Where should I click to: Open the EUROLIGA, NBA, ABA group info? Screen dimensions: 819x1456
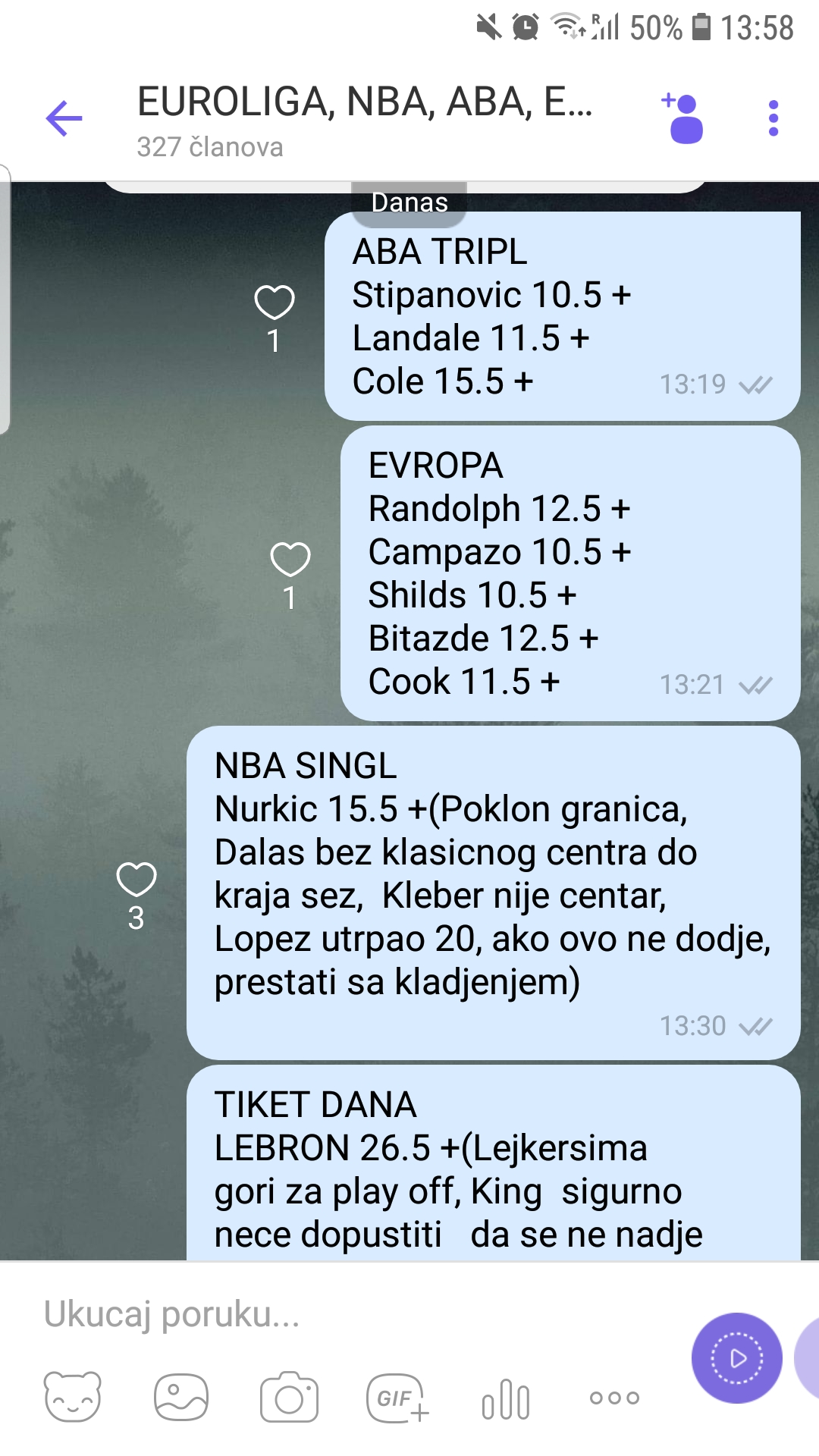[x=364, y=118]
